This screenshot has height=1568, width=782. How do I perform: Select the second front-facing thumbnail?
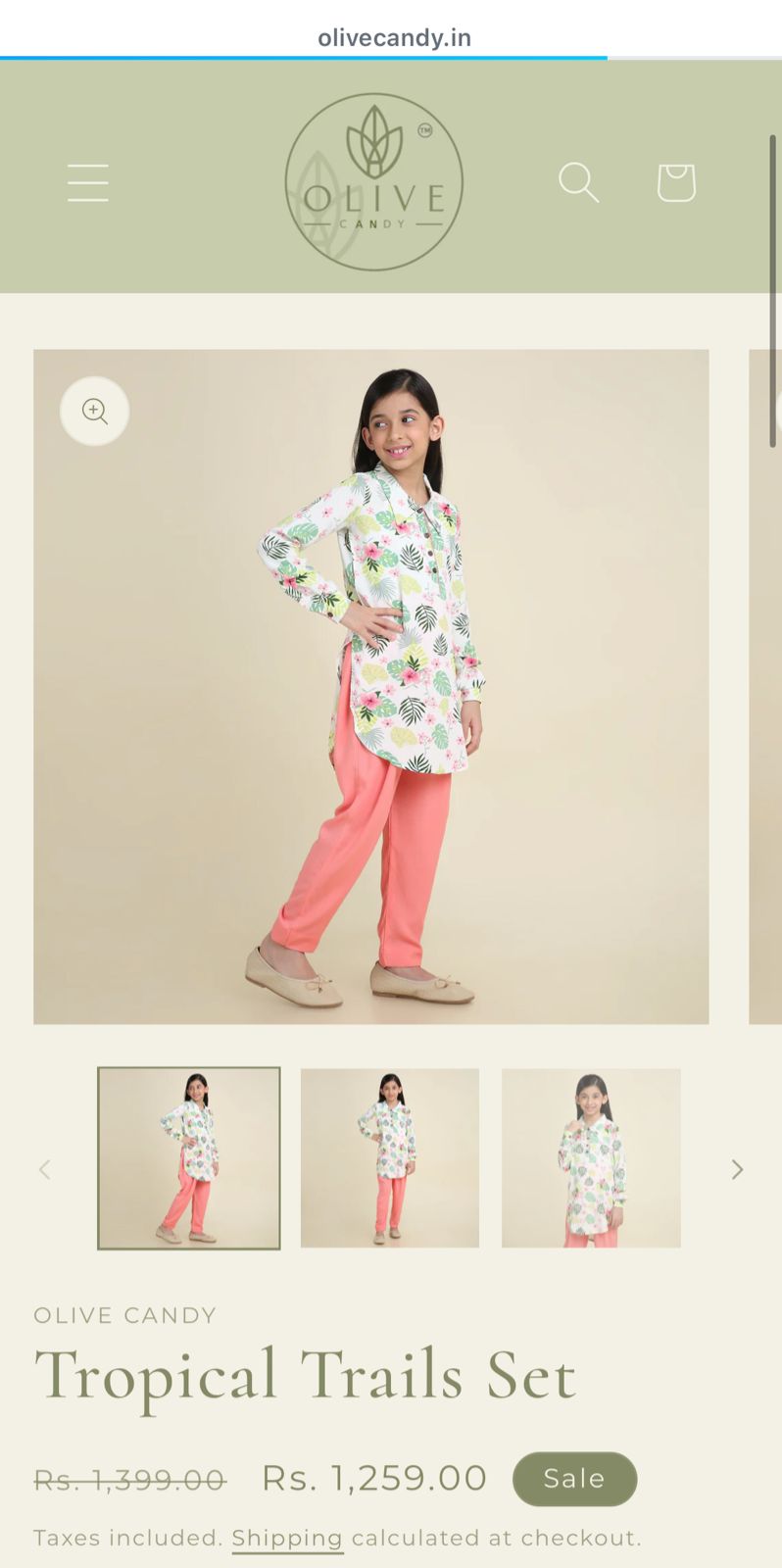pyautogui.click(x=390, y=1157)
